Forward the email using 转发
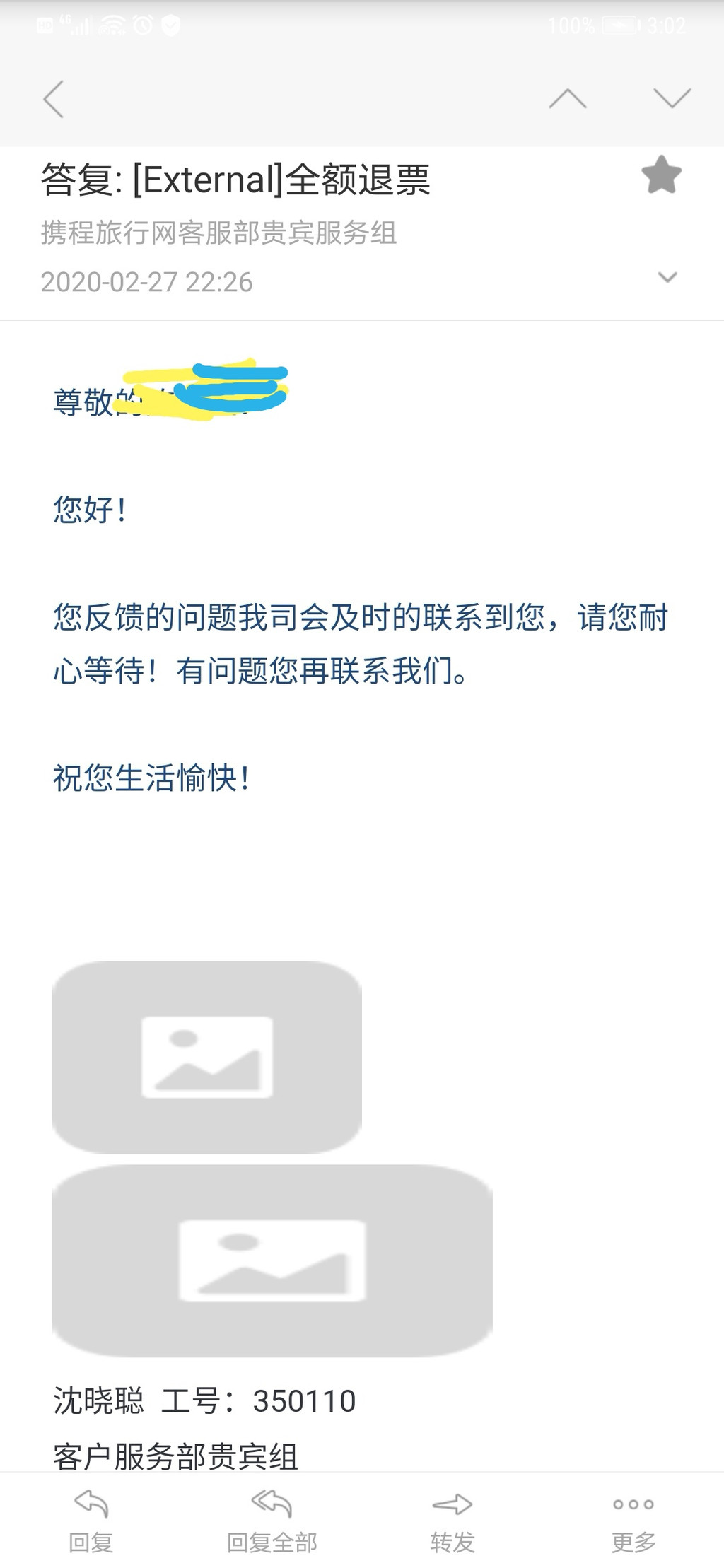 tap(452, 1521)
